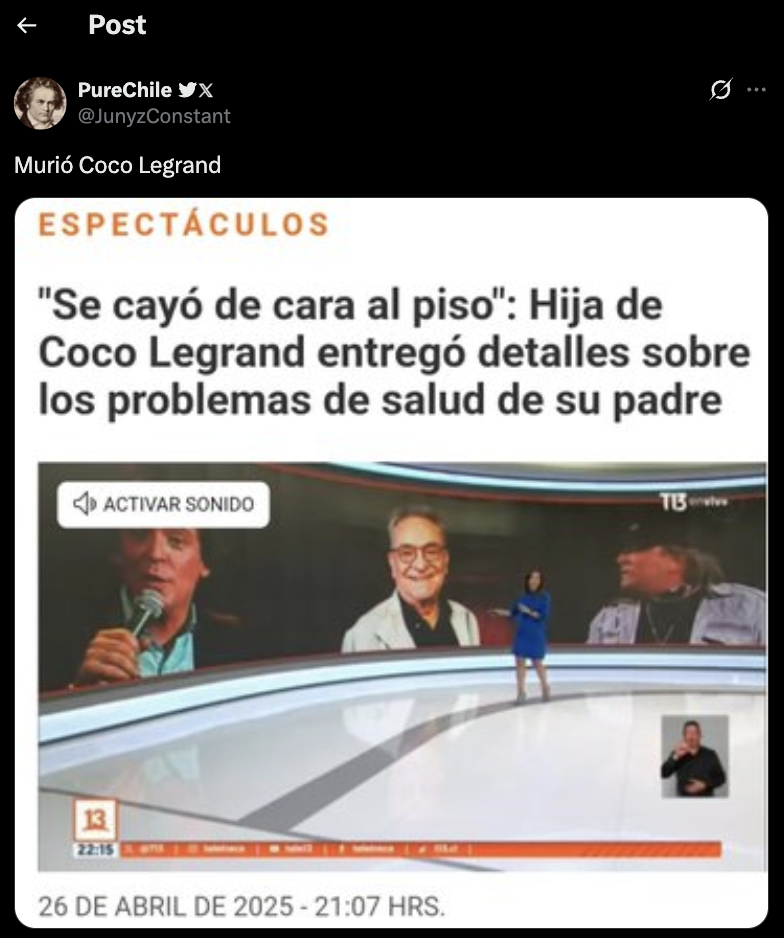This screenshot has height=938, width=784.
Task: Open the @JunyzConstant profile handle
Action: click(154, 116)
